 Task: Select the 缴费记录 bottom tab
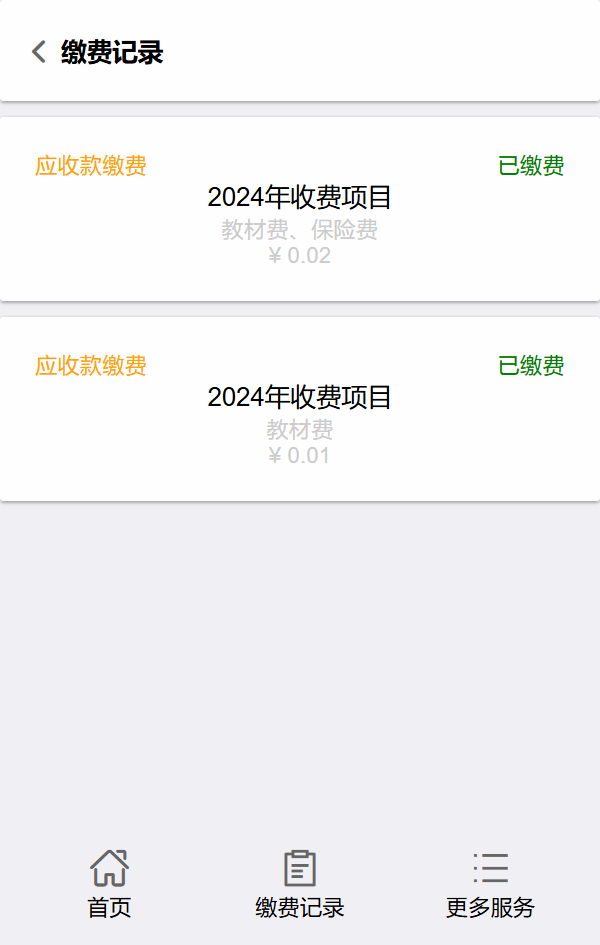point(300,883)
